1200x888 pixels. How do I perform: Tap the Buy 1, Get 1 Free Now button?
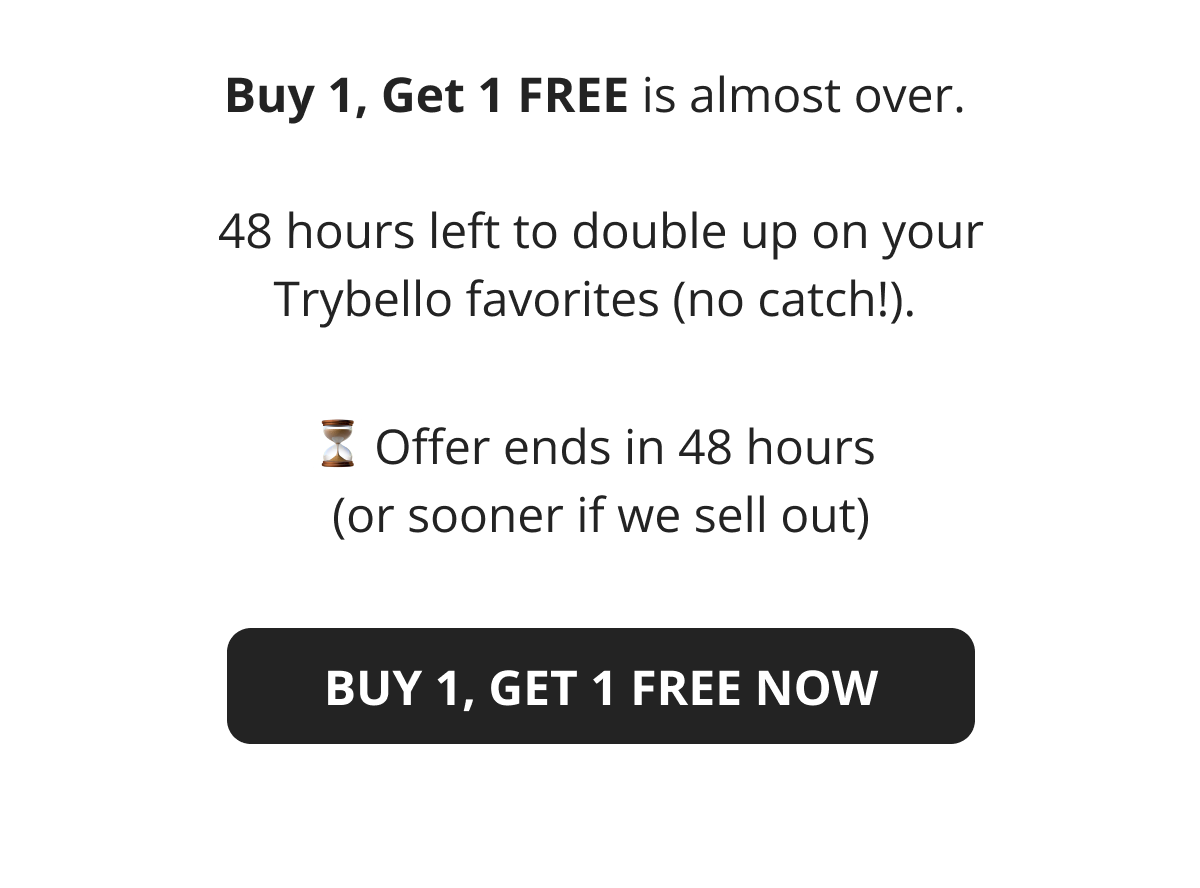point(600,686)
